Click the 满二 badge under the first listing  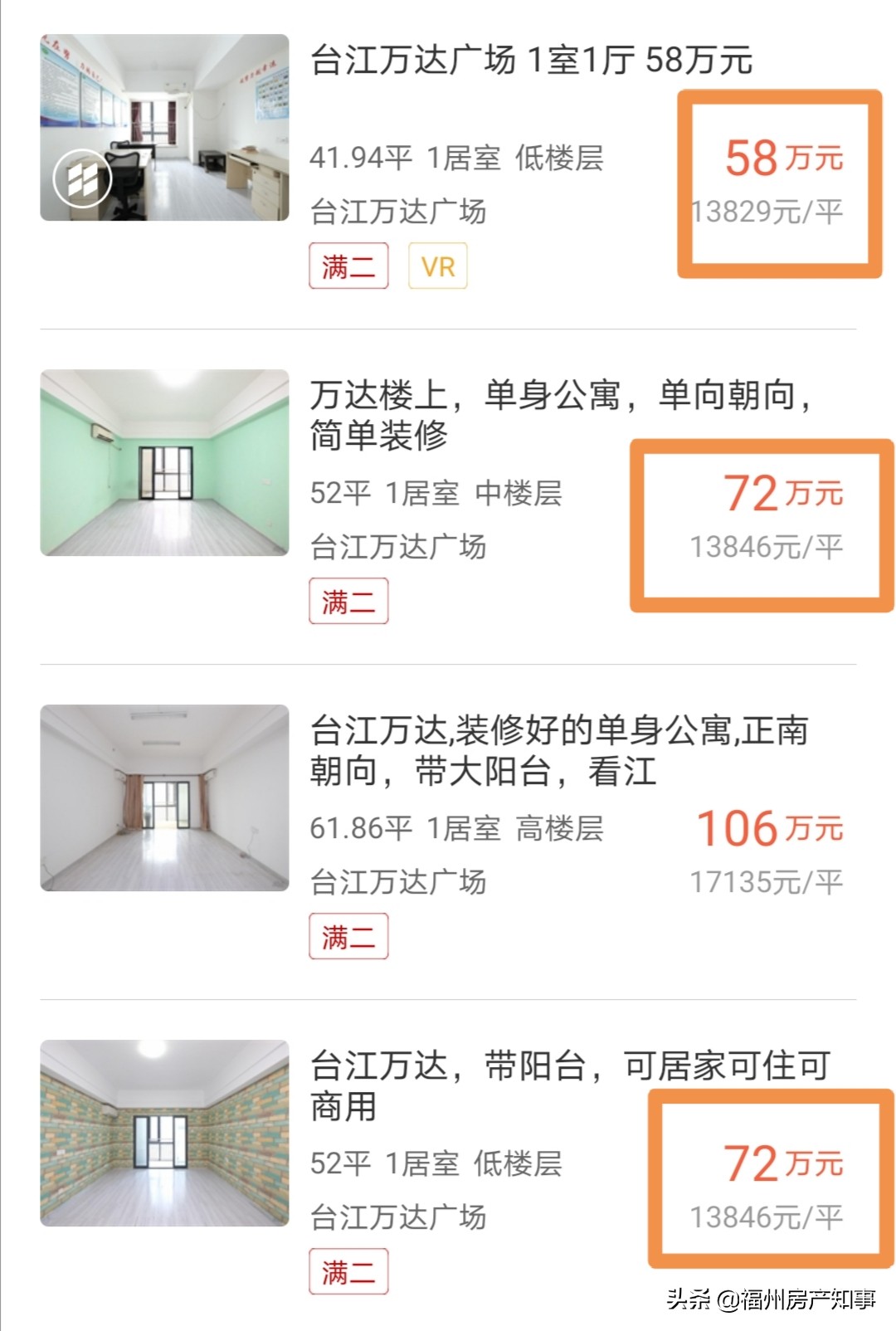pos(349,266)
